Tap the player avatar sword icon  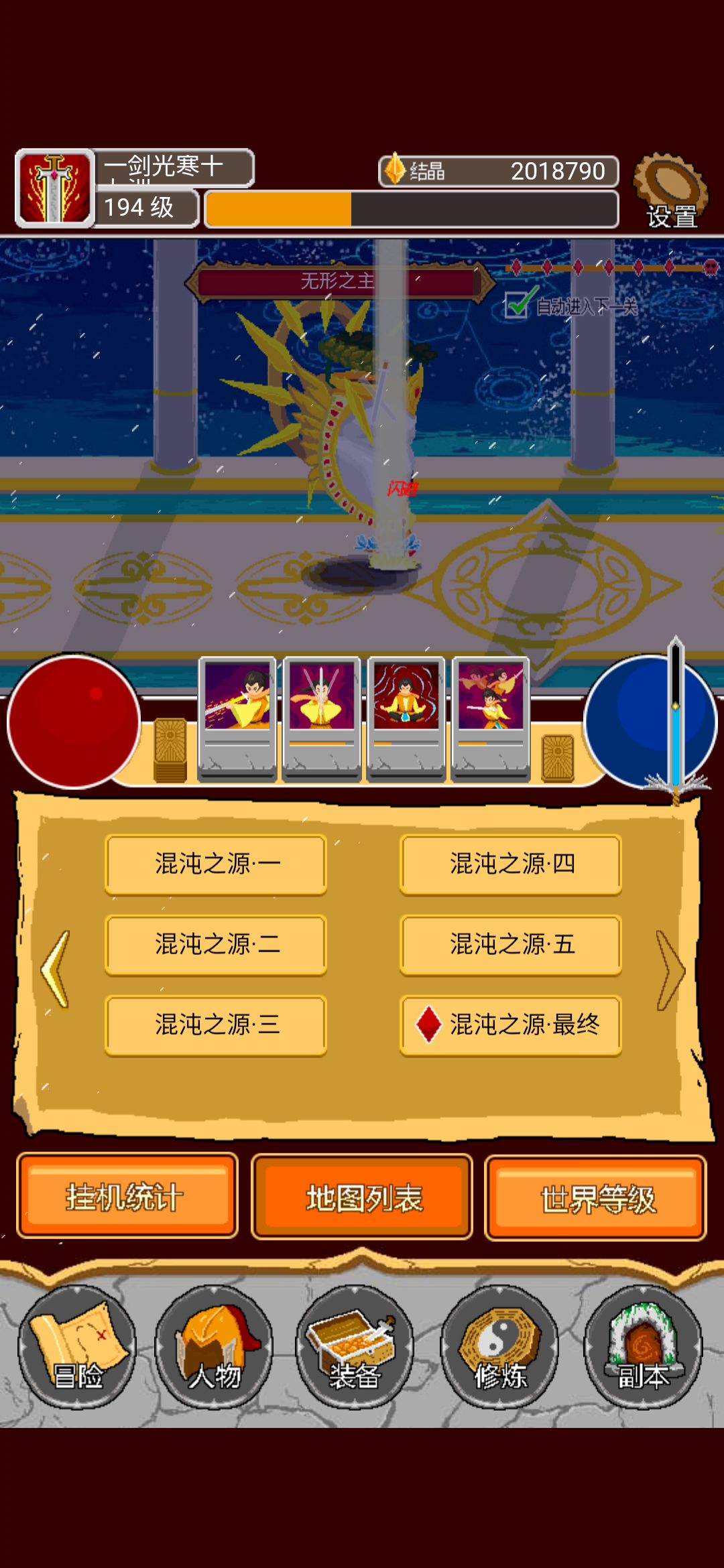coord(55,188)
